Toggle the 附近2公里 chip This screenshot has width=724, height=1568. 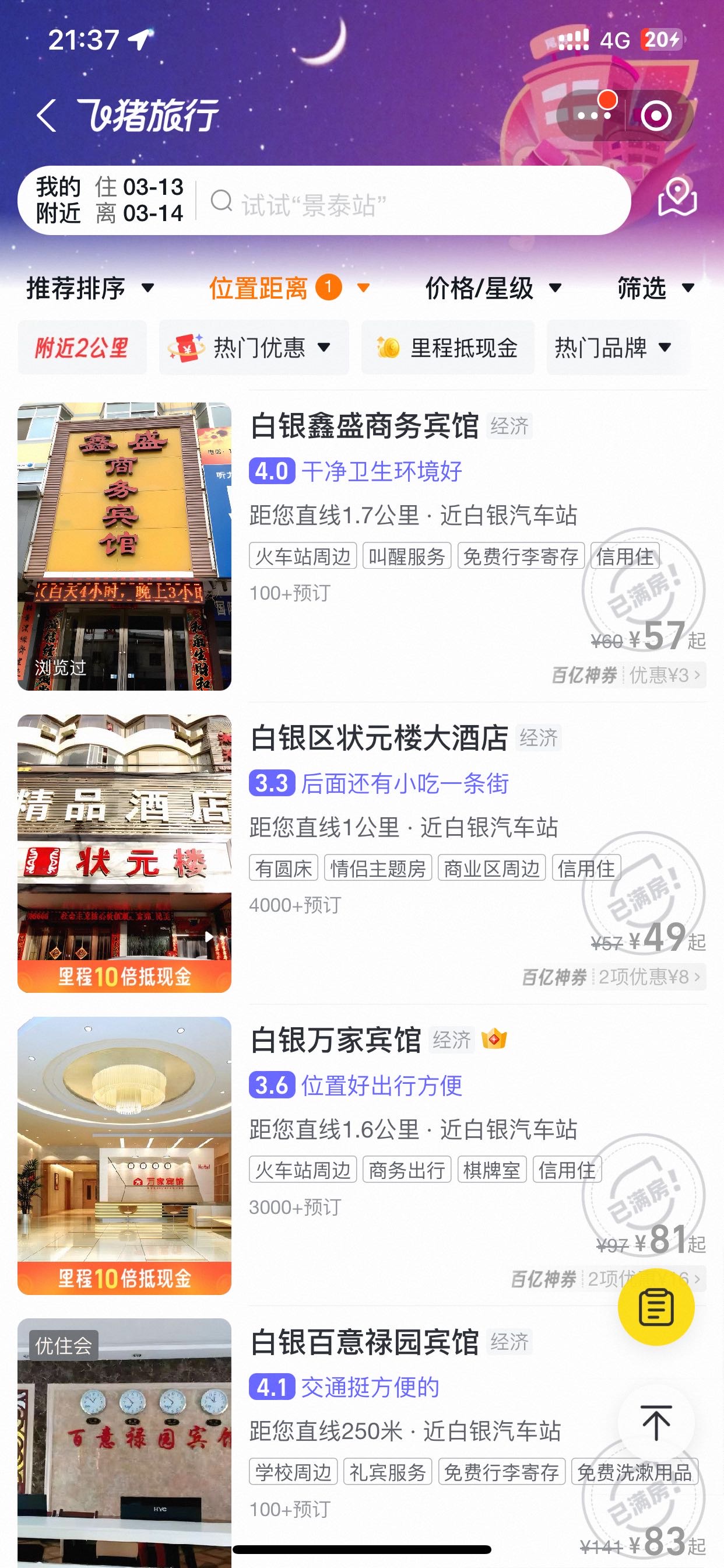(82, 348)
